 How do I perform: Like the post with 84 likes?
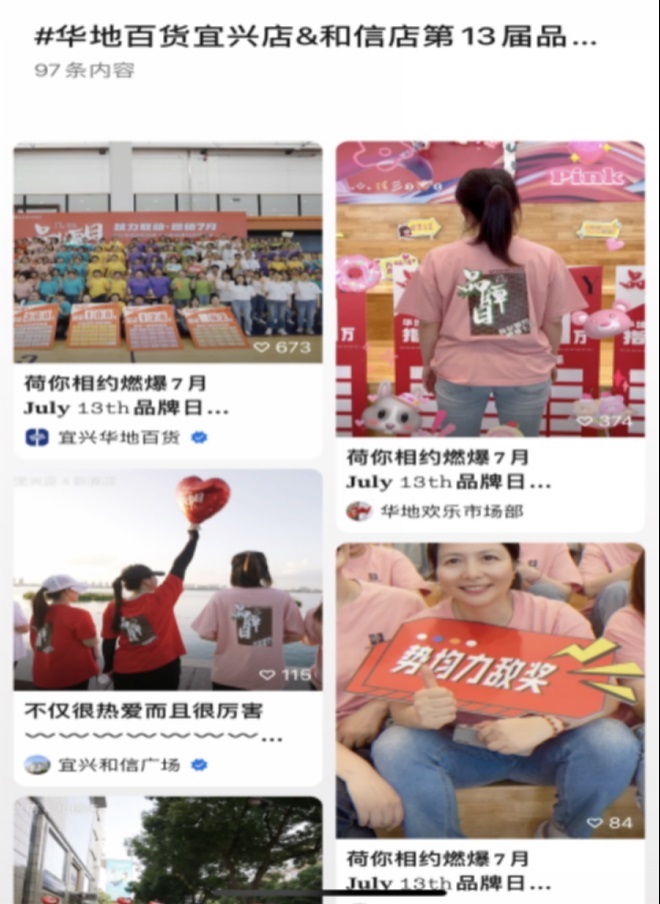point(595,823)
